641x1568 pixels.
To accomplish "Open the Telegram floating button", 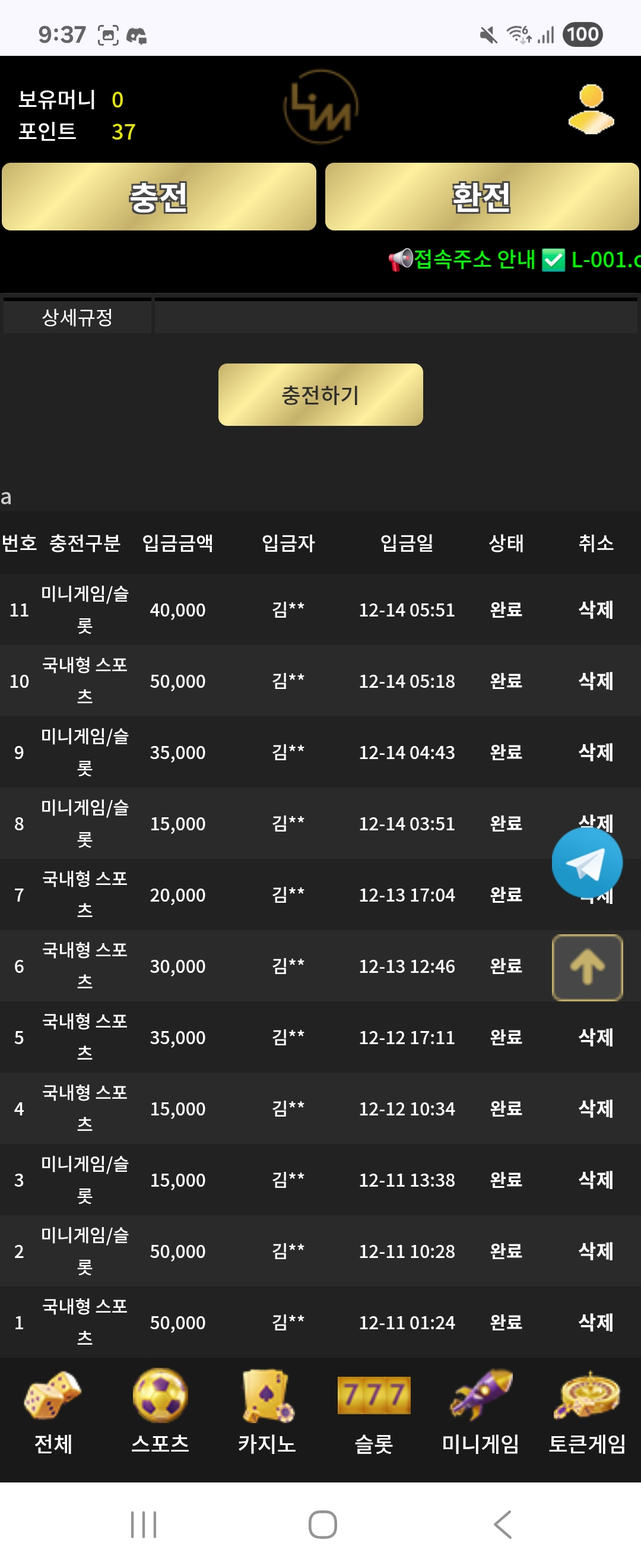I will [587, 862].
